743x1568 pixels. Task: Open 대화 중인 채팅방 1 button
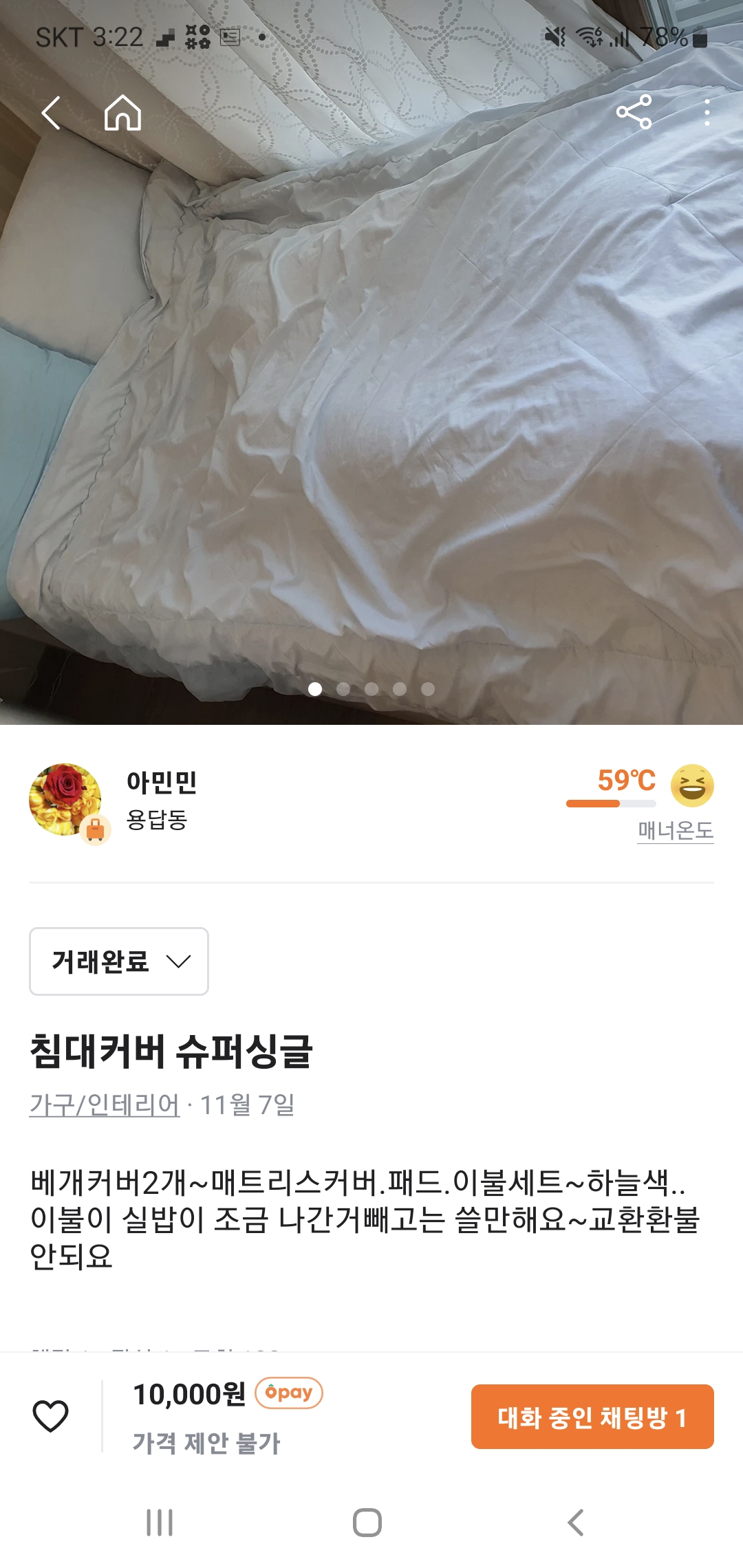(592, 1417)
